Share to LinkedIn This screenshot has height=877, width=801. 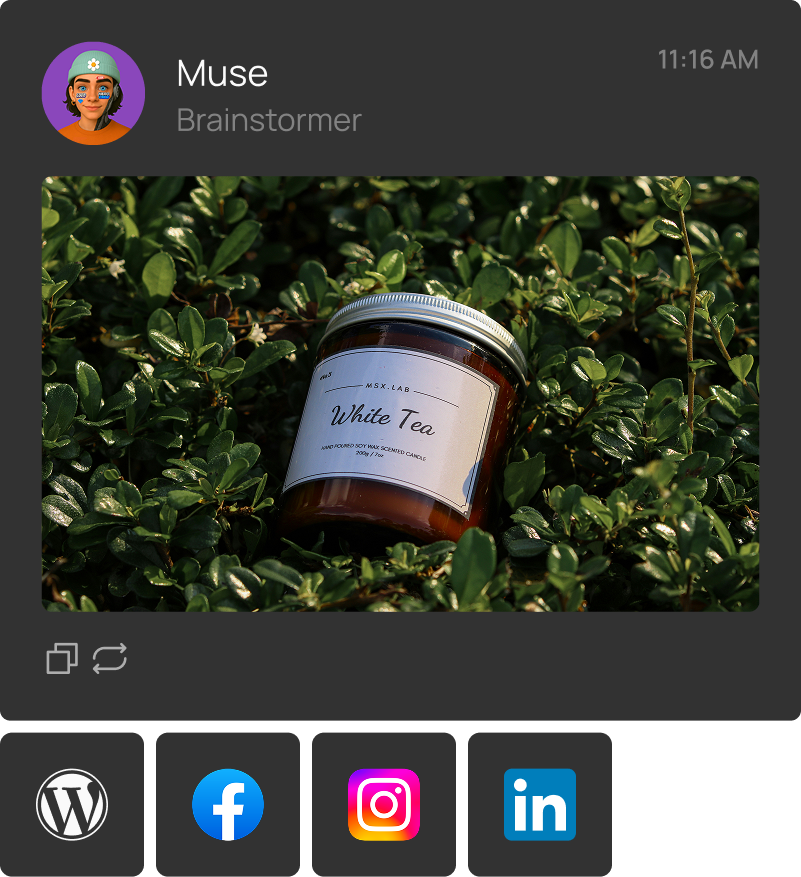[x=540, y=804]
